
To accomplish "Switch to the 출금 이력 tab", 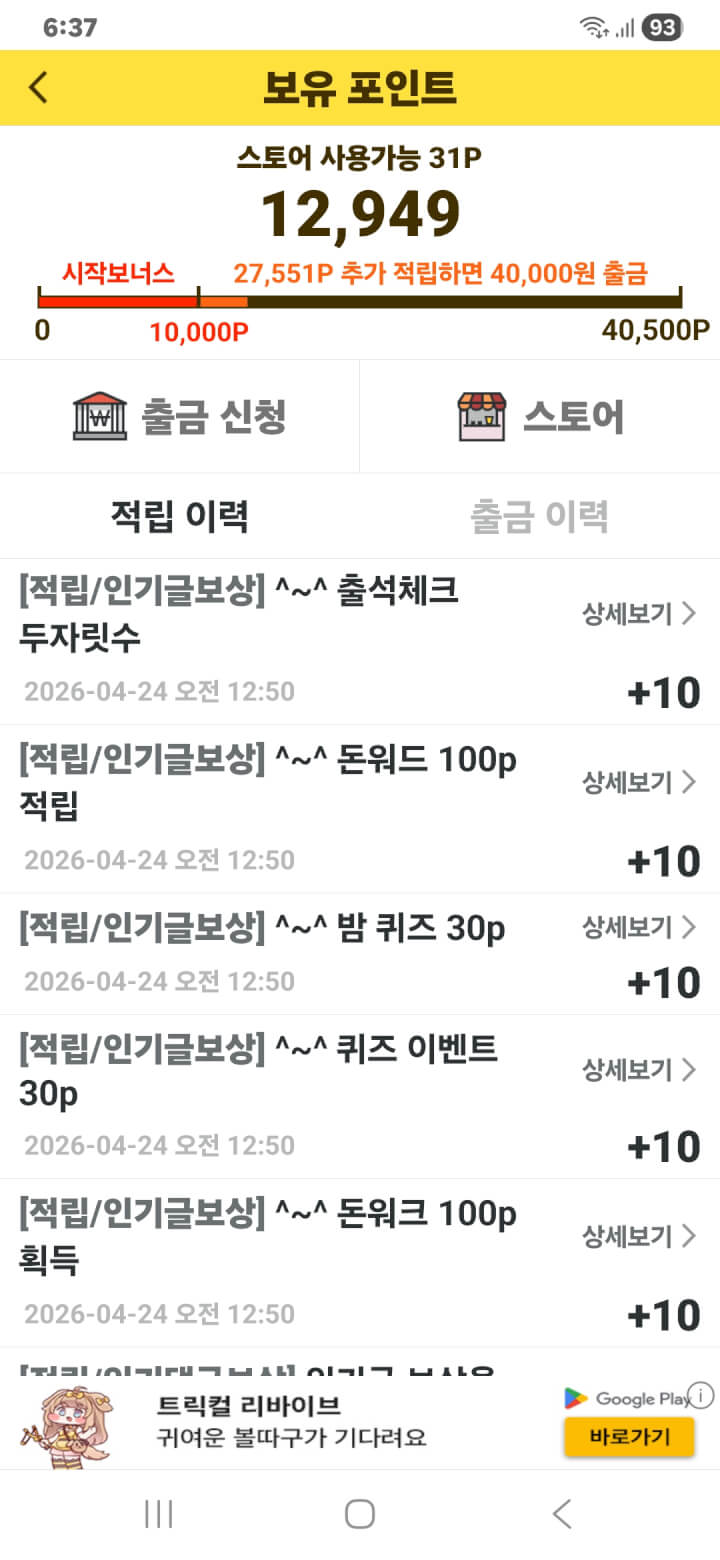I will click(540, 517).
